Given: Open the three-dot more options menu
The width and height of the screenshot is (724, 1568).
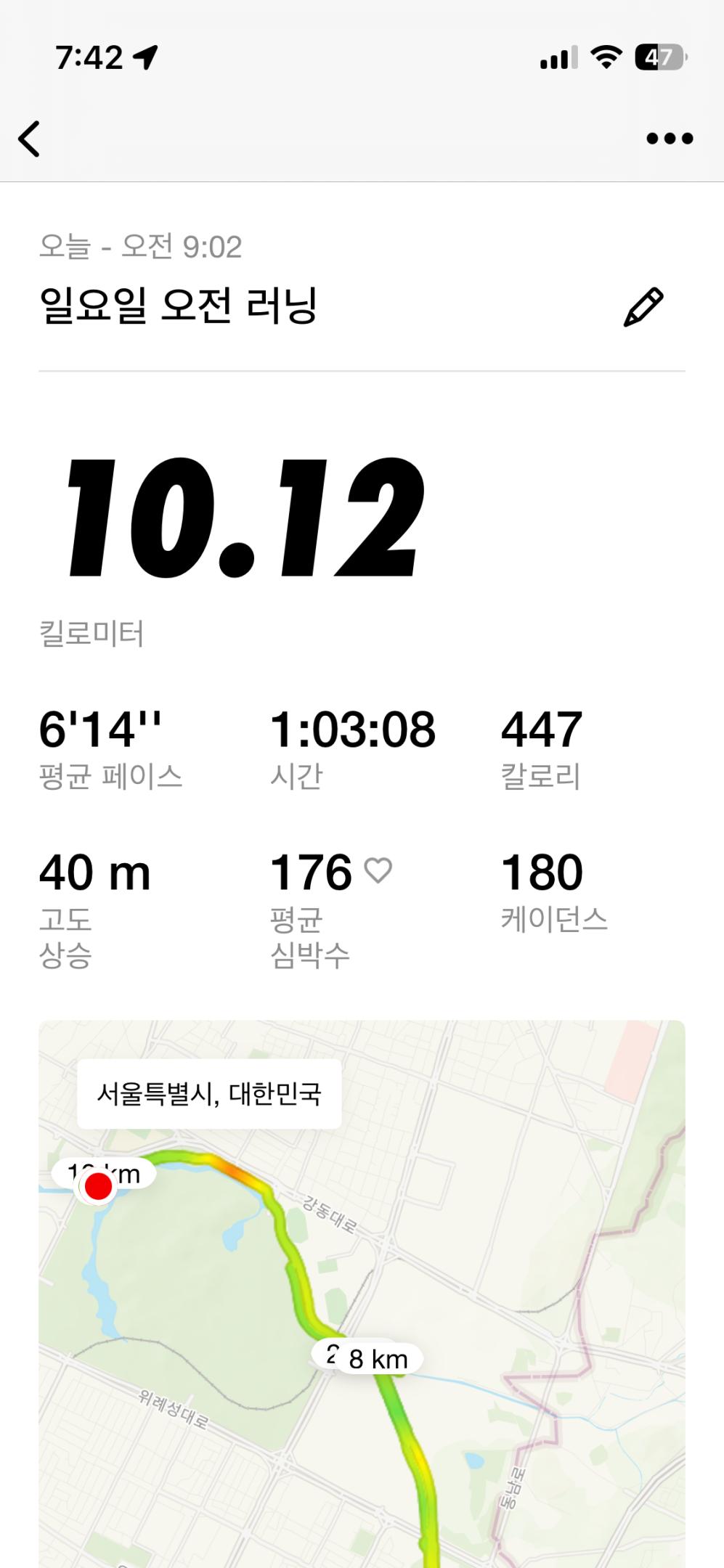Looking at the screenshot, I should (x=670, y=137).
